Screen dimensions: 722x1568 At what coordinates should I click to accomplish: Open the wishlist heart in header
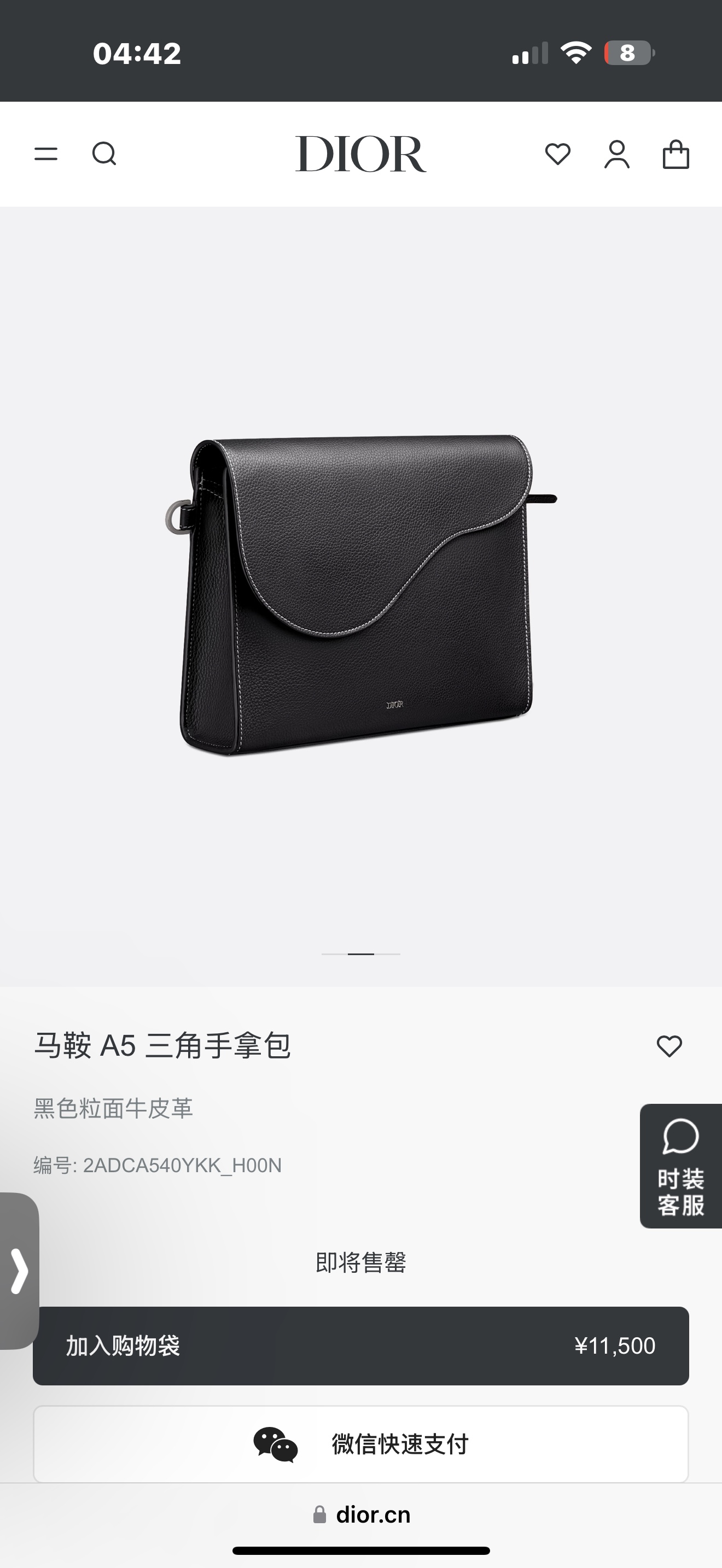[557, 154]
